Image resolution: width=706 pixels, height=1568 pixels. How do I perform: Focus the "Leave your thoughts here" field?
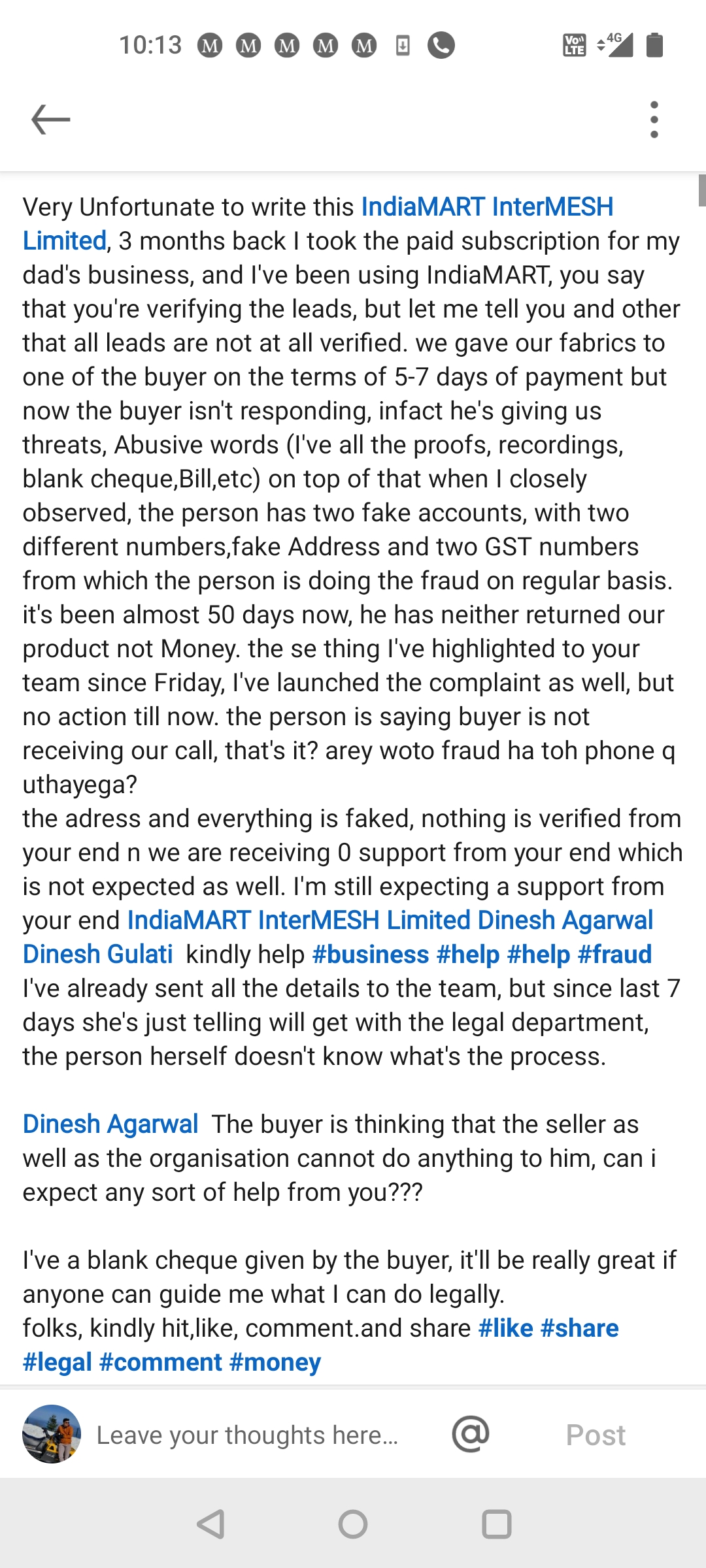click(247, 1435)
